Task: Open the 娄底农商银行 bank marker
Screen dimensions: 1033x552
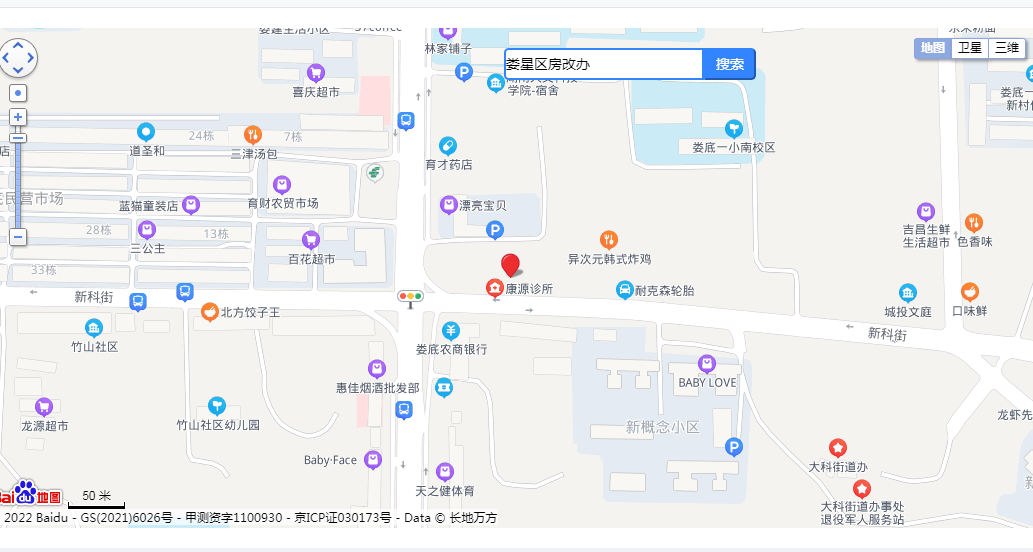Action: coord(451,331)
